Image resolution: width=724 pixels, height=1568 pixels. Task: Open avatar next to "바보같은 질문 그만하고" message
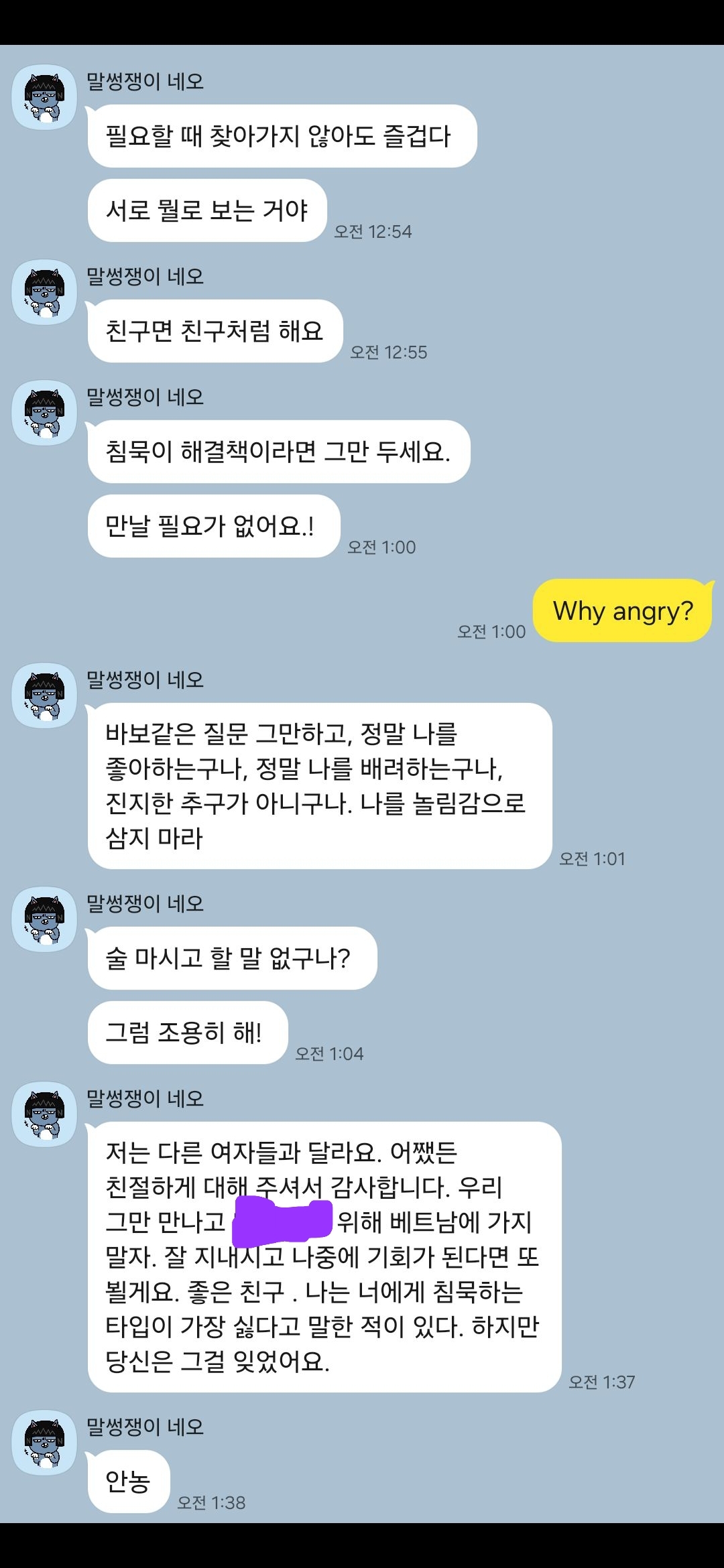(44, 696)
